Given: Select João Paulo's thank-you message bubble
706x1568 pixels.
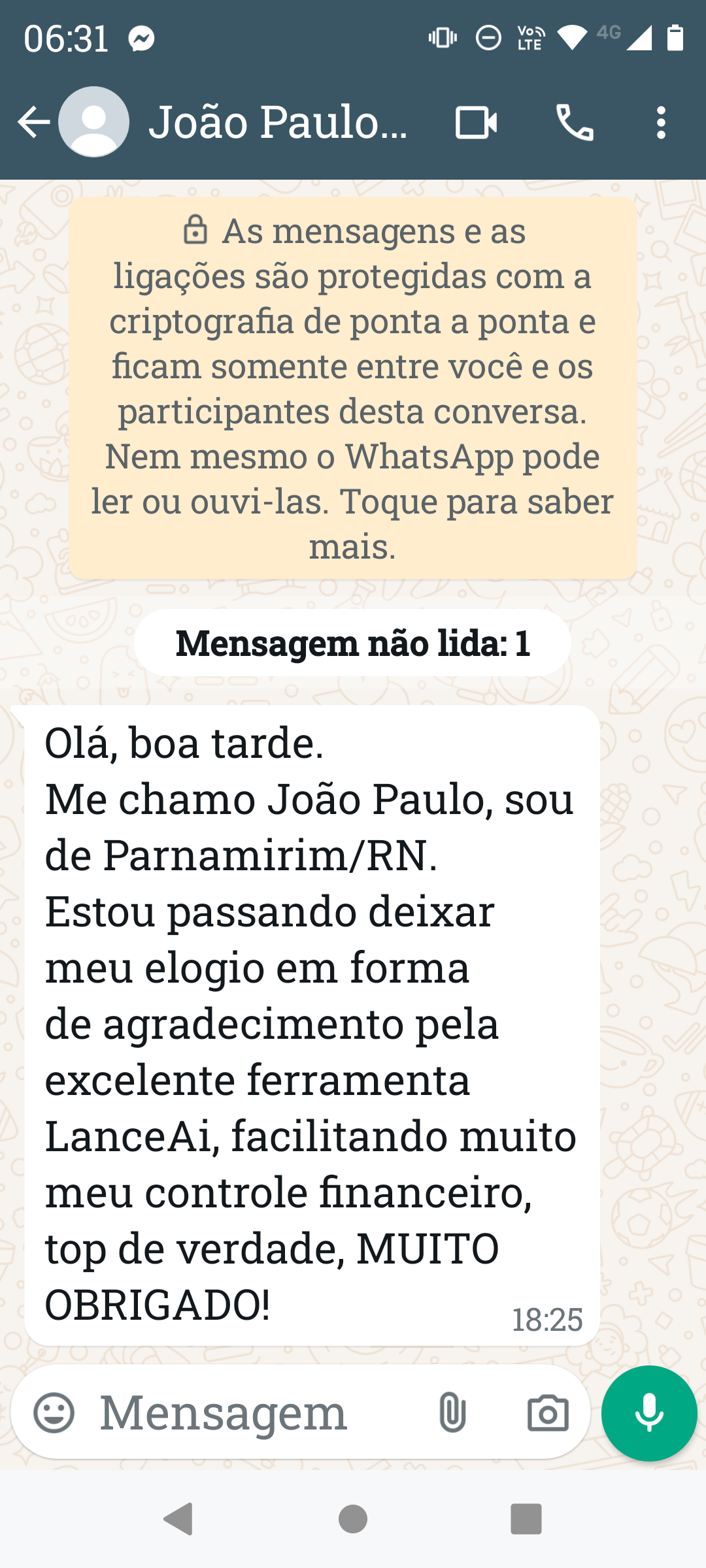Looking at the screenshot, I should [x=307, y=1019].
